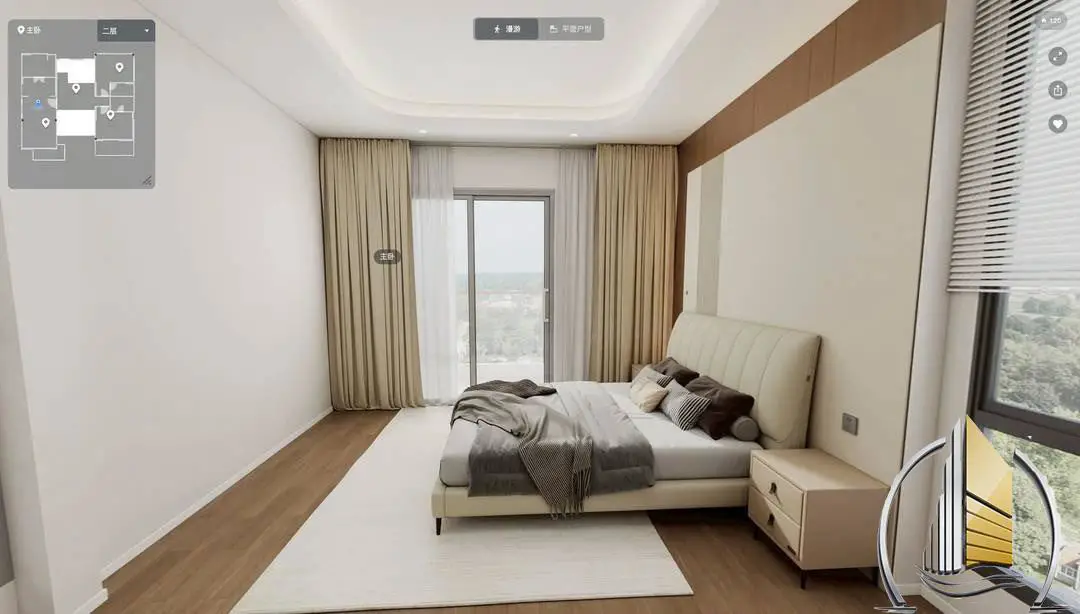This screenshot has height=614, width=1080.
Task: Tap the 主卧 hotspot label near the curtain
Action: tap(387, 257)
